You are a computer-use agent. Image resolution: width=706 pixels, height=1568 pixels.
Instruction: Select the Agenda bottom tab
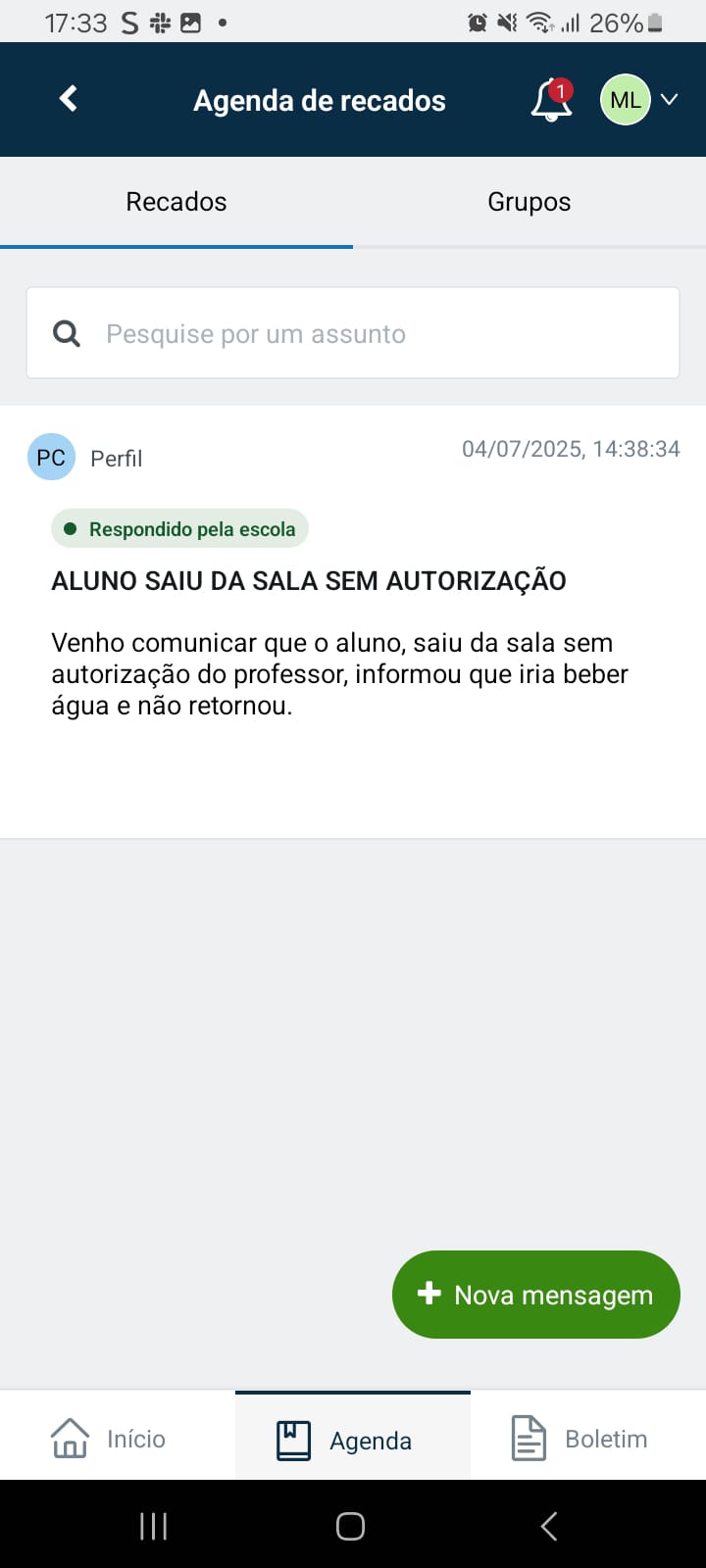(x=353, y=1438)
